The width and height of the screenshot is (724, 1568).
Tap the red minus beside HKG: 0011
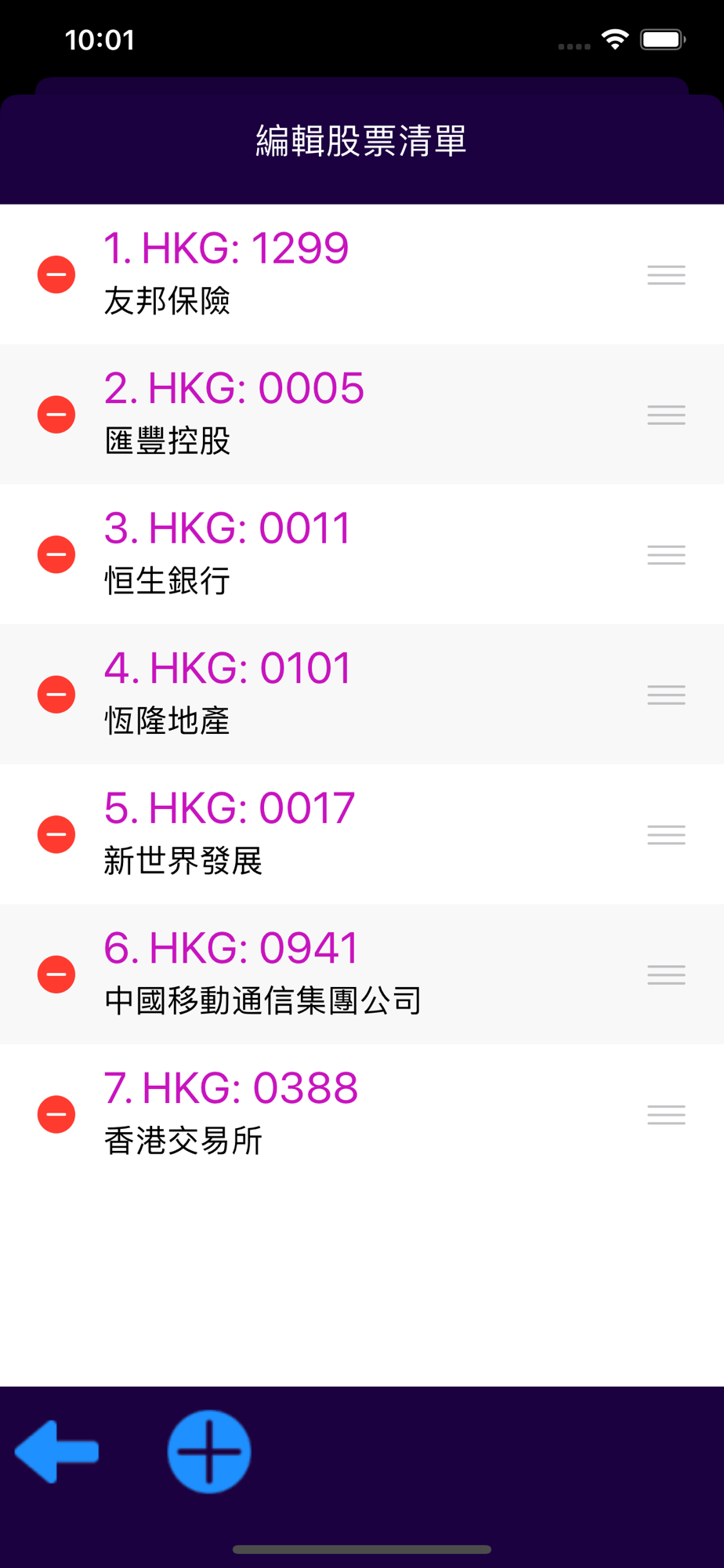[56, 554]
